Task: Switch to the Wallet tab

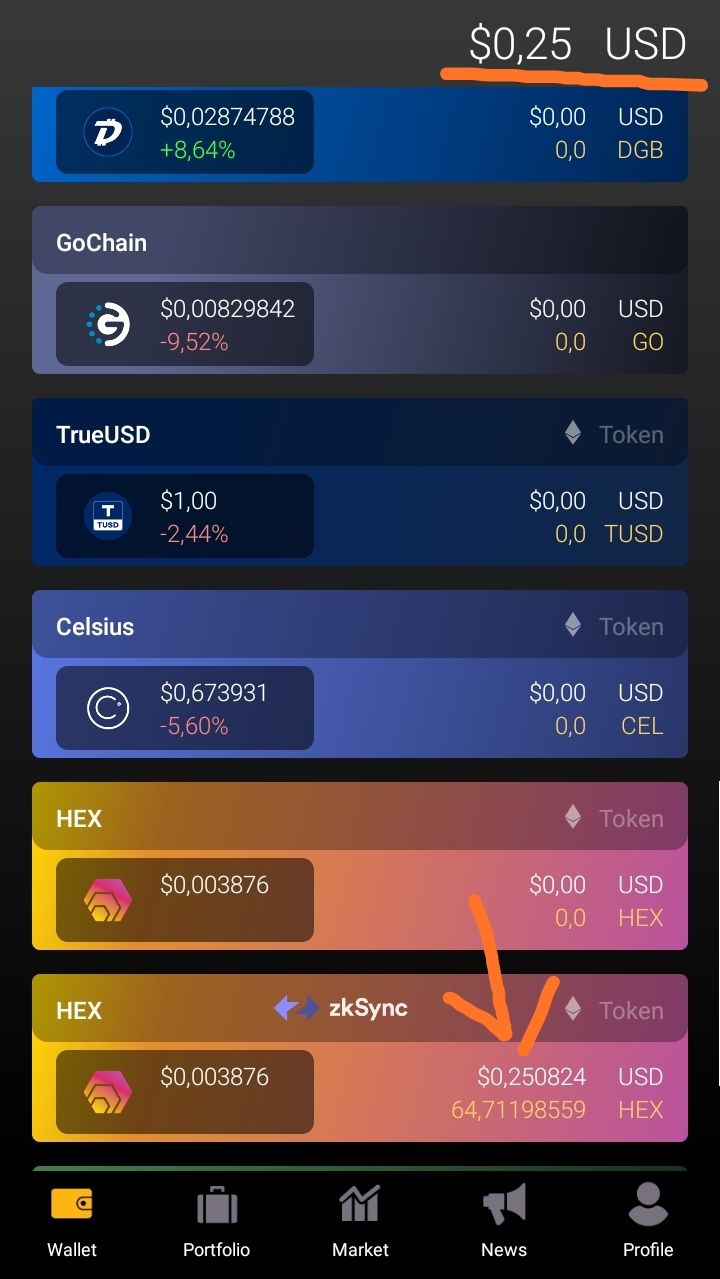Action: (72, 1220)
